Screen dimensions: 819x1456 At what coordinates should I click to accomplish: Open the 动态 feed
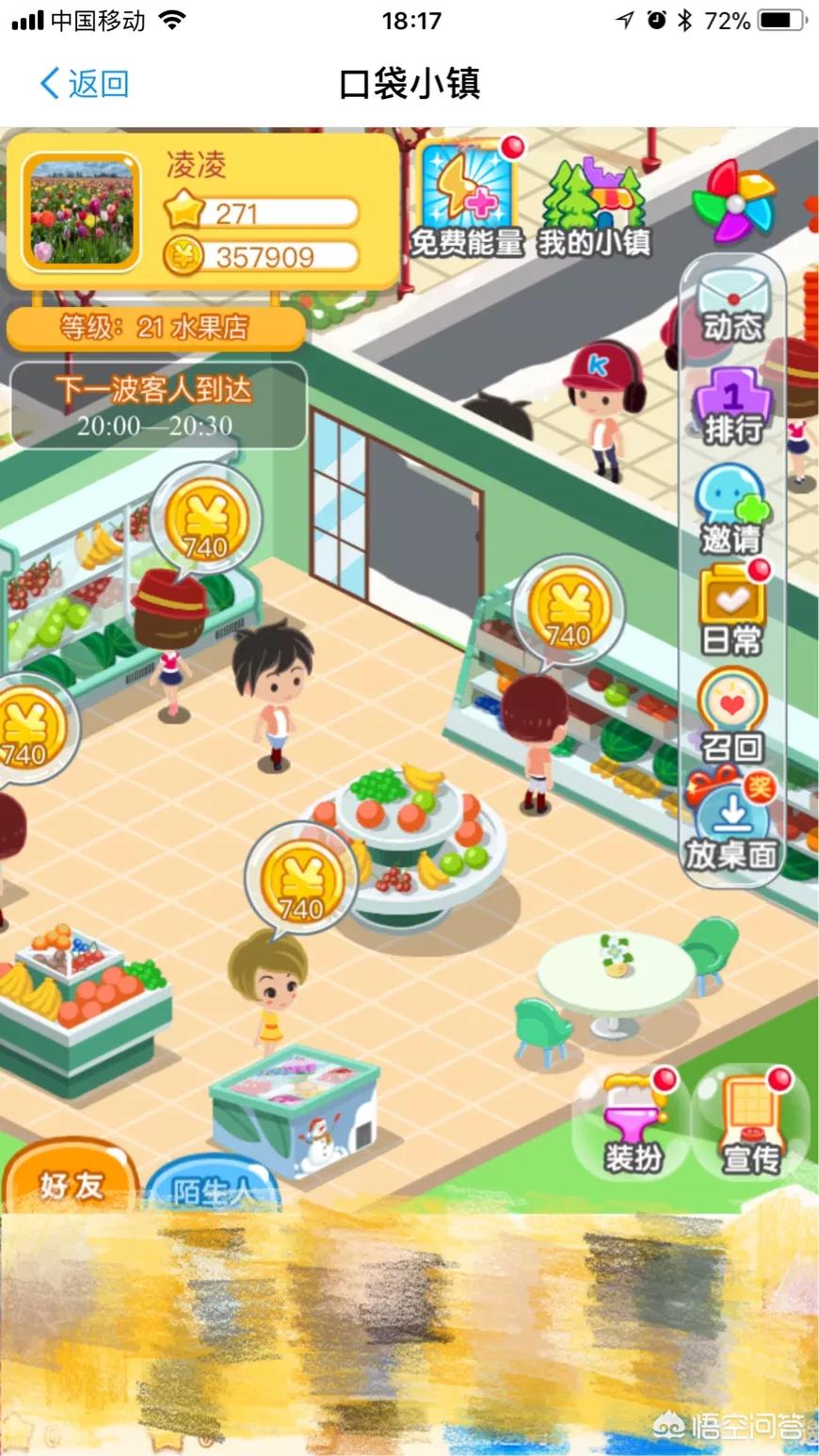[x=732, y=305]
